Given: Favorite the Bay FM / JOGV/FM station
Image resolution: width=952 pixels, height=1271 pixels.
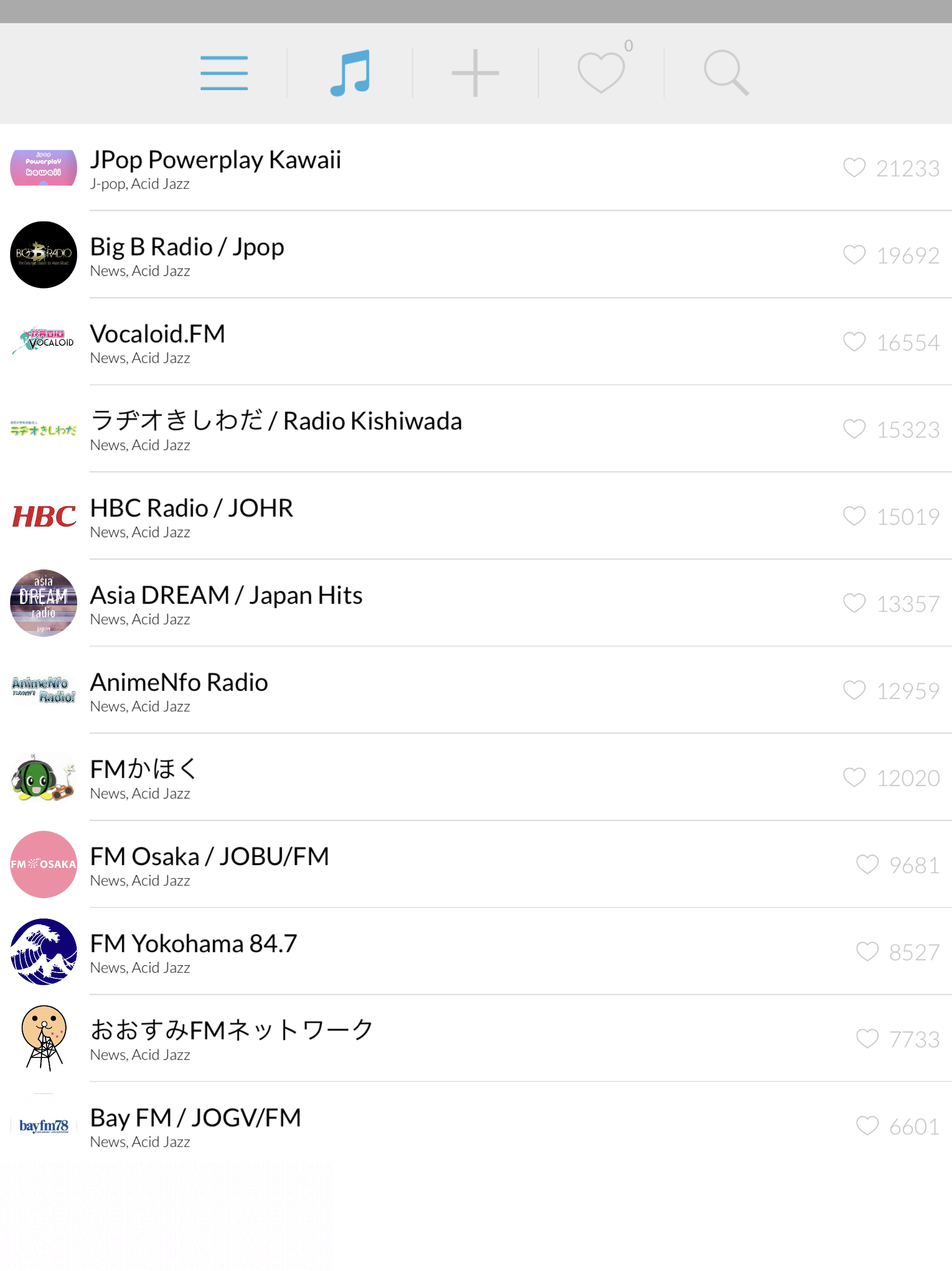Looking at the screenshot, I should [868, 1126].
